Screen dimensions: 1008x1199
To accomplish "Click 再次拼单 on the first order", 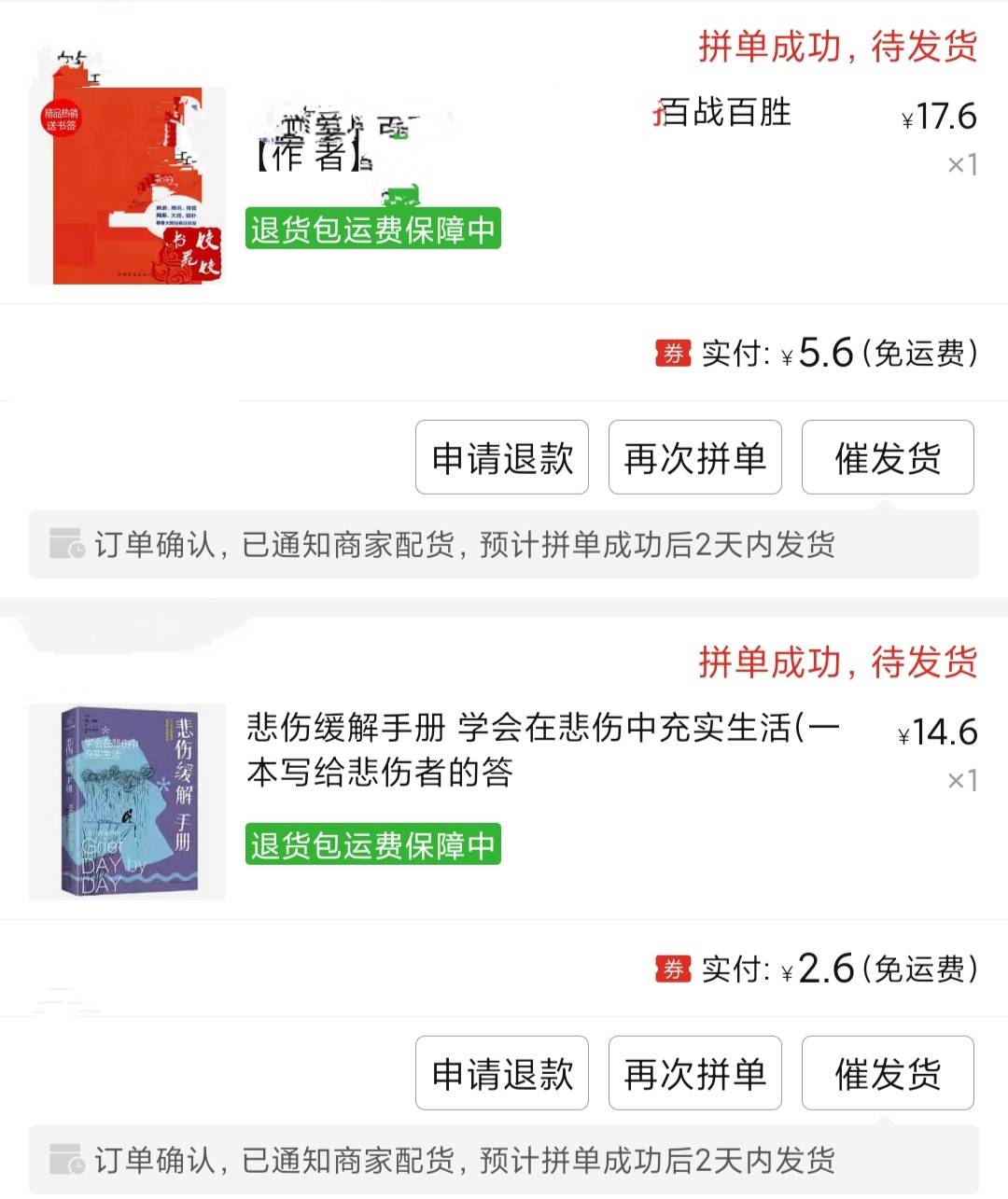I will (694, 457).
